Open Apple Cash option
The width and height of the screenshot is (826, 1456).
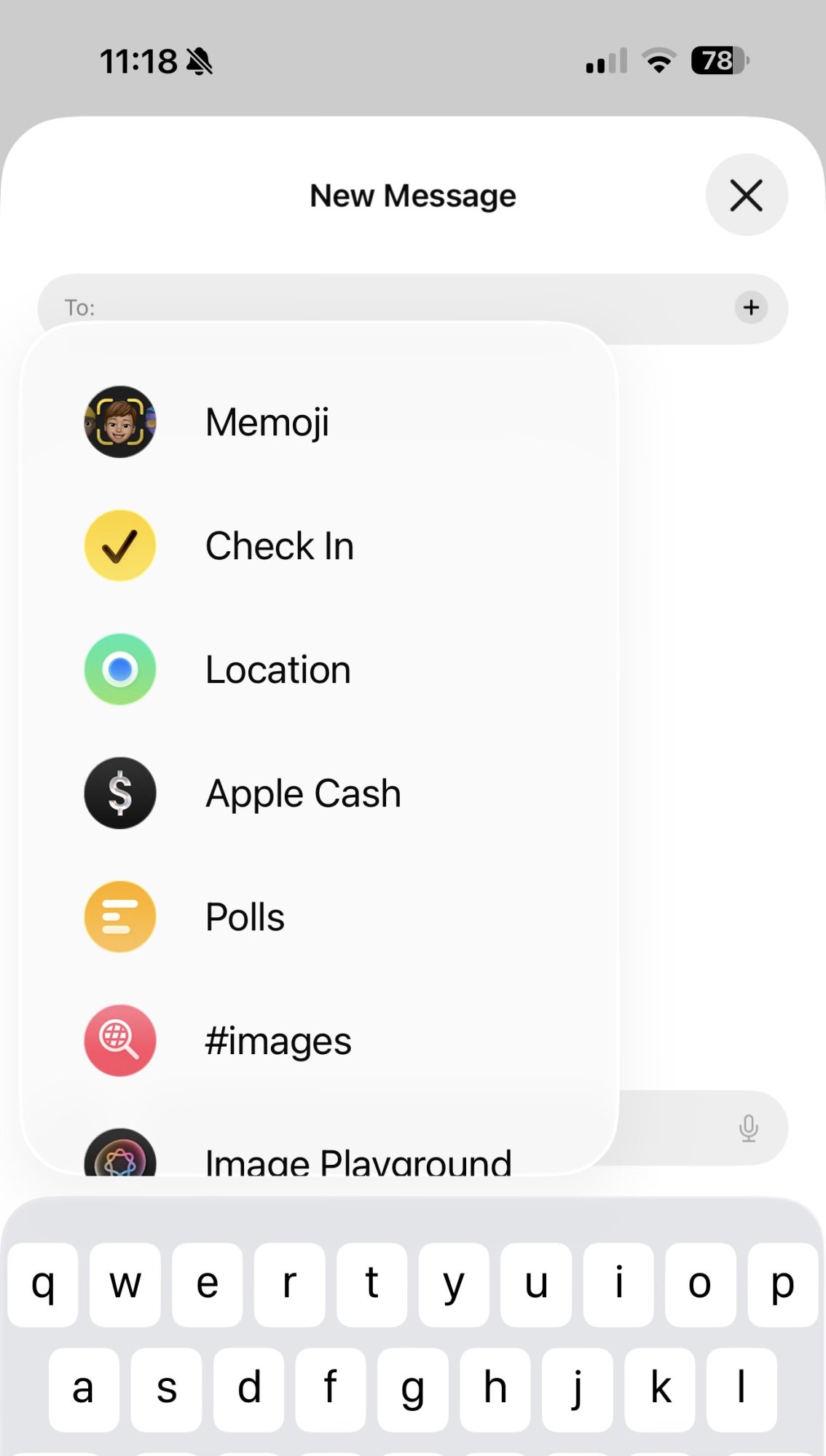[x=302, y=794]
